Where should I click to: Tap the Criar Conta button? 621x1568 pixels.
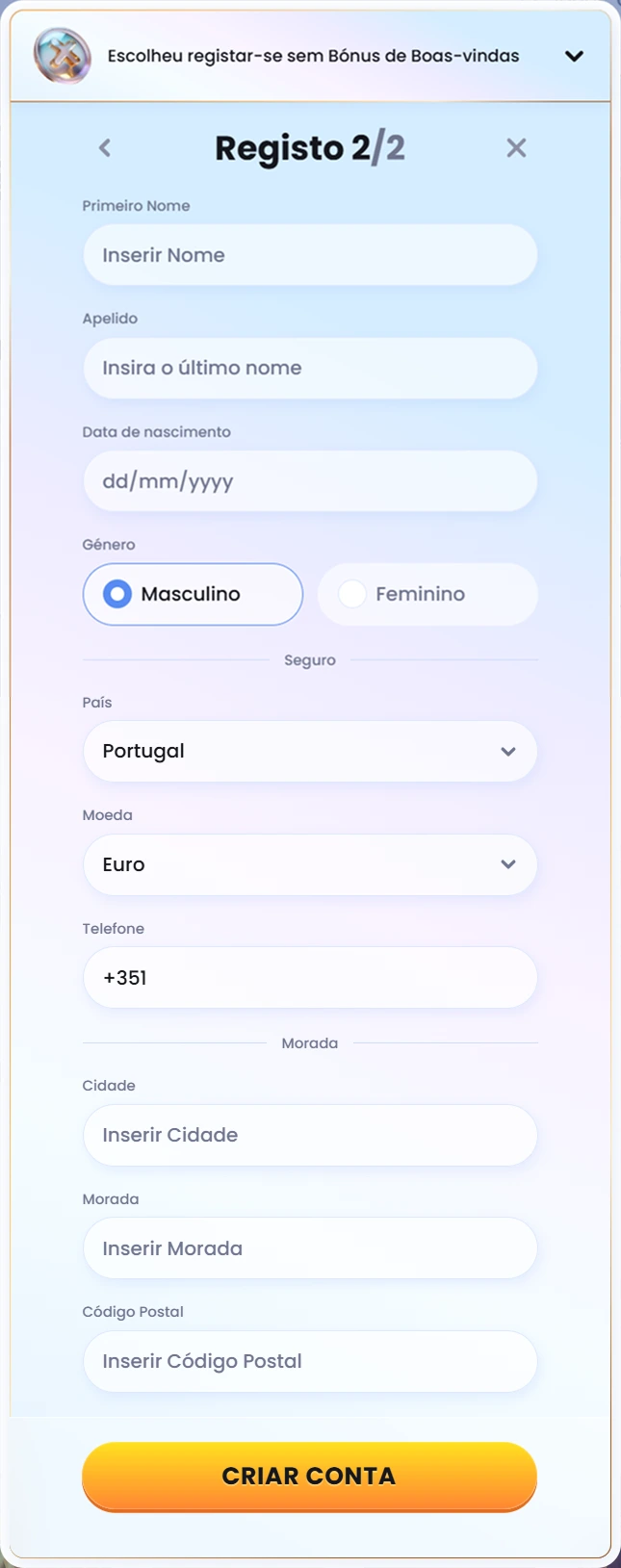pos(309,1476)
